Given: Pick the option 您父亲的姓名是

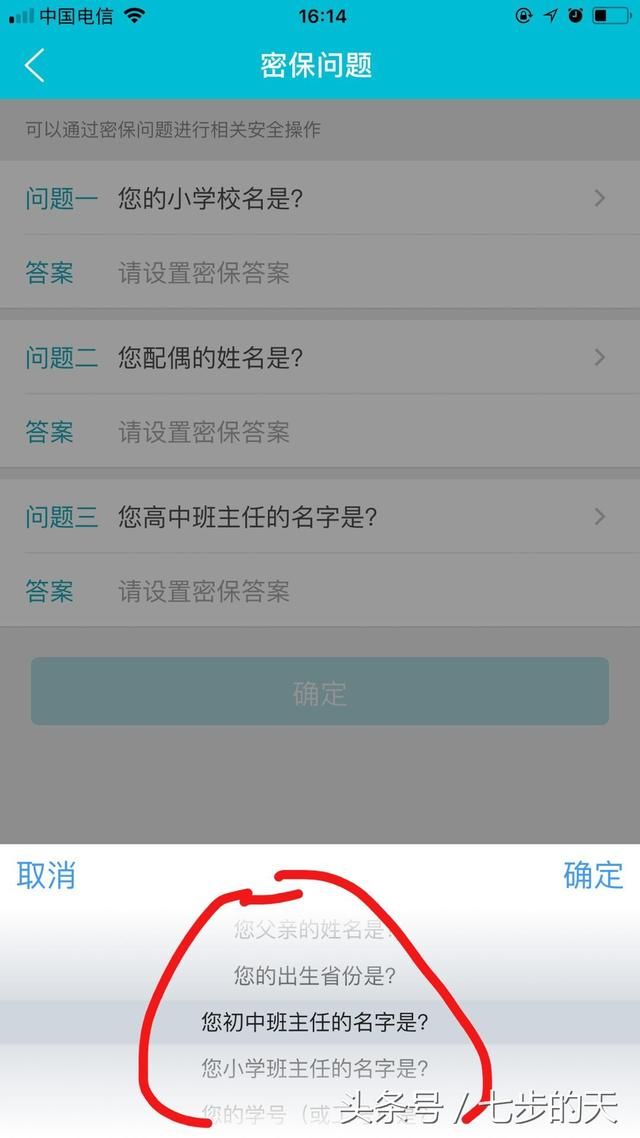Looking at the screenshot, I should (310, 931).
